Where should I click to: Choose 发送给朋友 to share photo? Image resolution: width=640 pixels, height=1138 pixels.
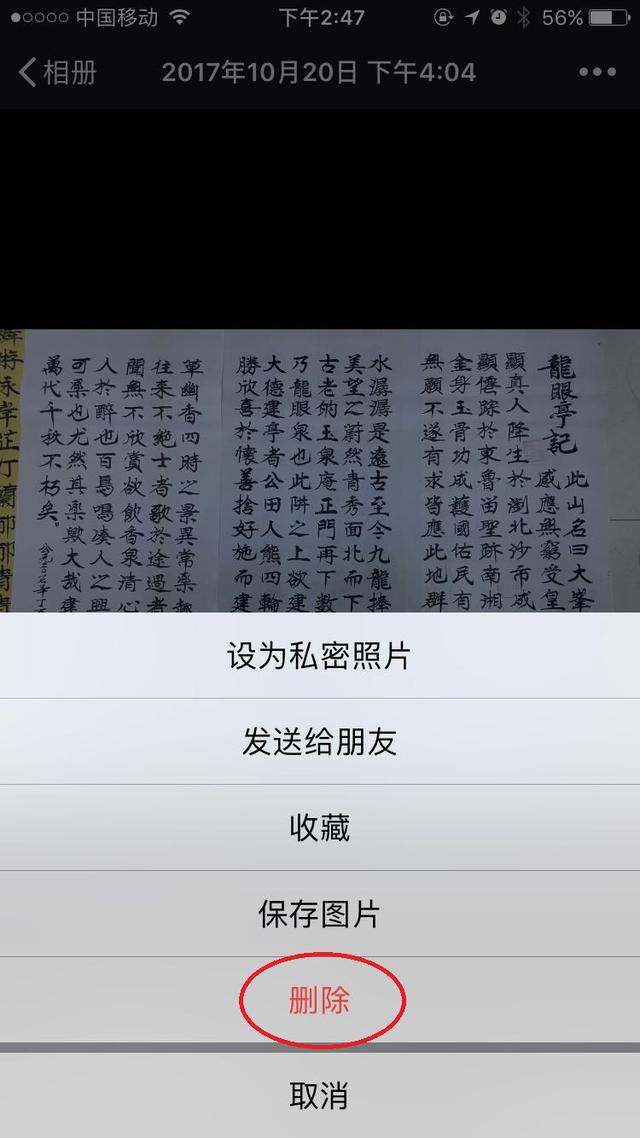pyautogui.click(x=320, y=742)
